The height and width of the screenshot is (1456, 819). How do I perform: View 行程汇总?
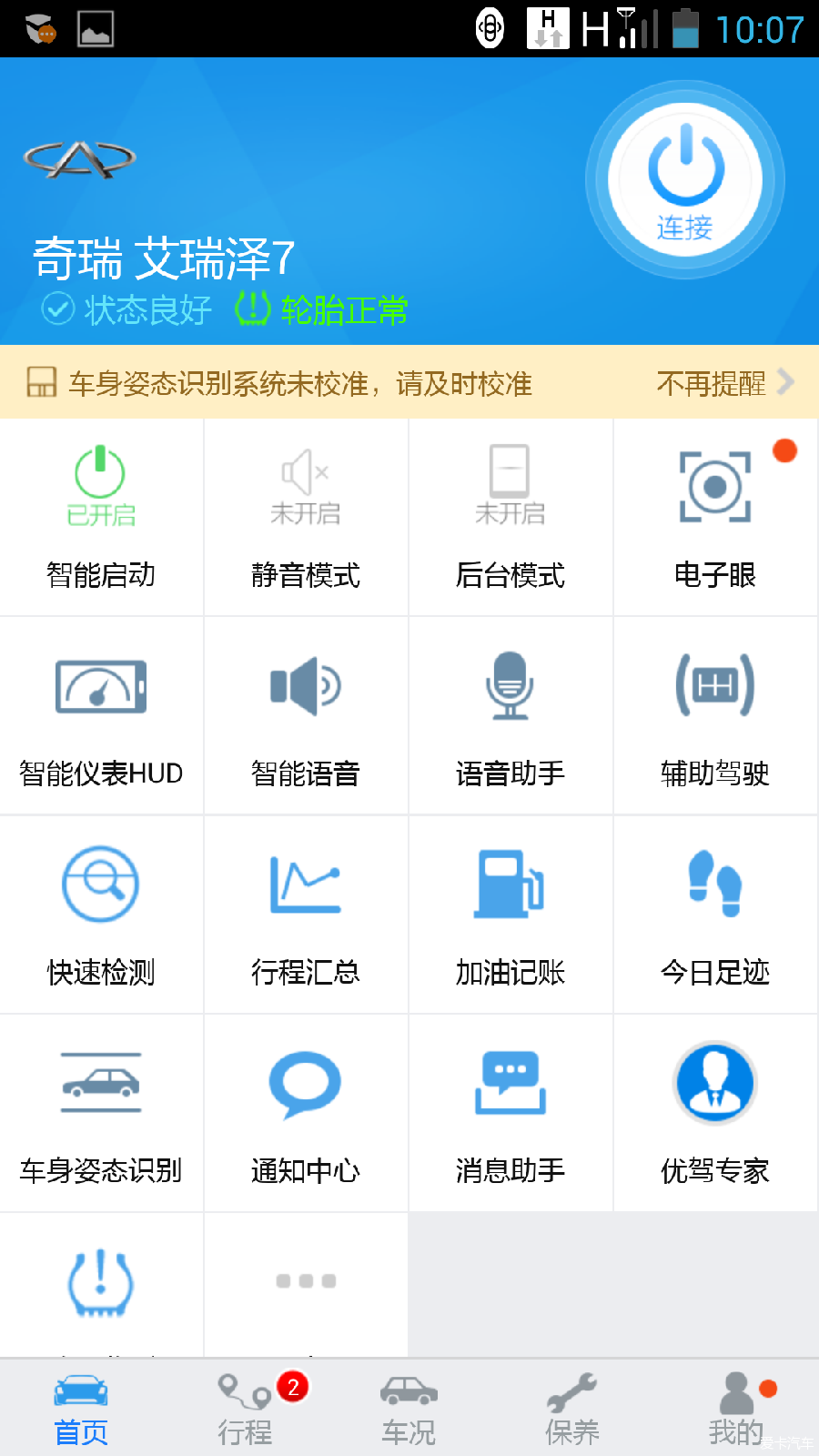[x=306, y=915]
